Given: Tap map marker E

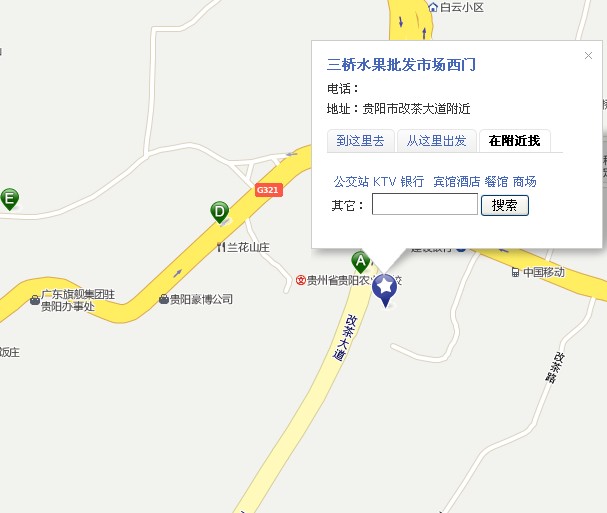Looking at the screenshot, I should [x=9, y=198].
